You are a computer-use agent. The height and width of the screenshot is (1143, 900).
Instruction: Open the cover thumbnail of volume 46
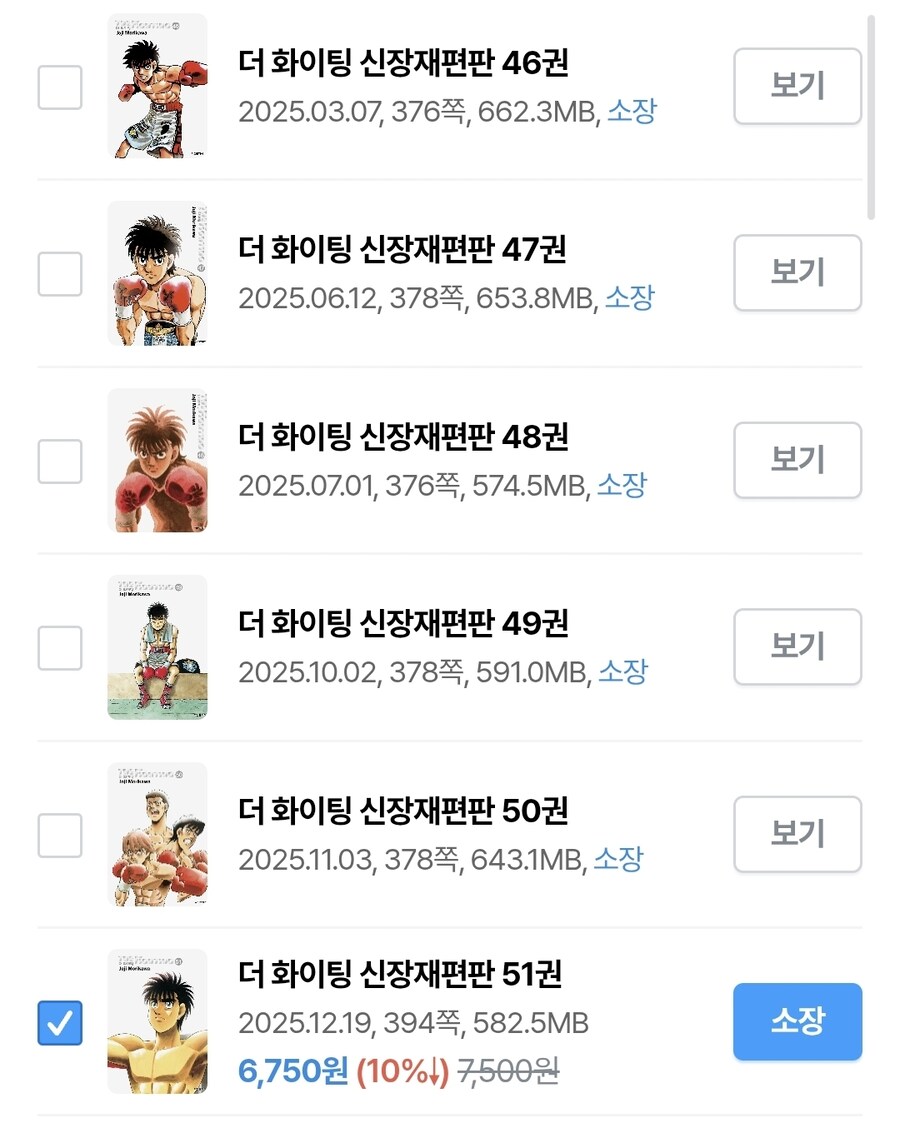pyautogui.click(x=156, y=87)
